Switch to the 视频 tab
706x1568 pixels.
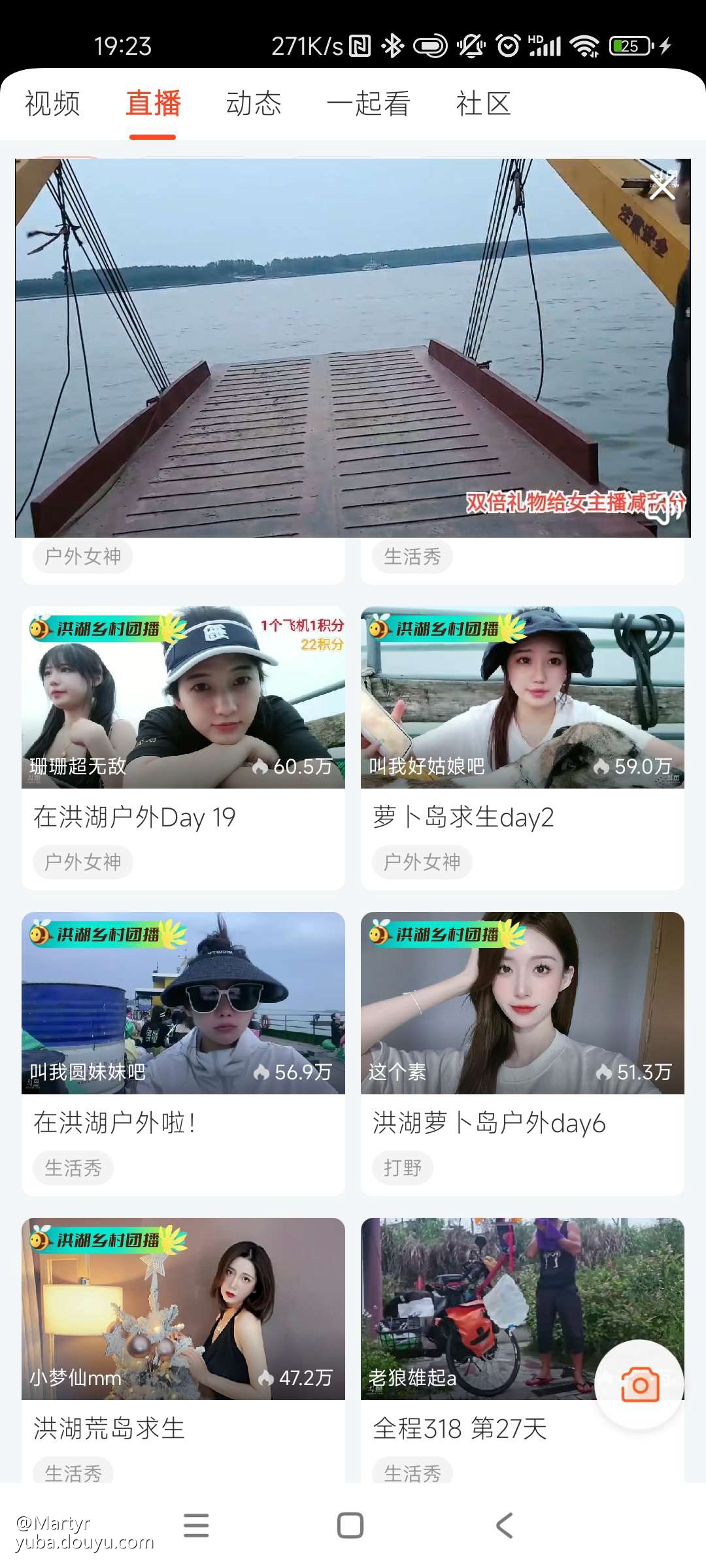52,104
